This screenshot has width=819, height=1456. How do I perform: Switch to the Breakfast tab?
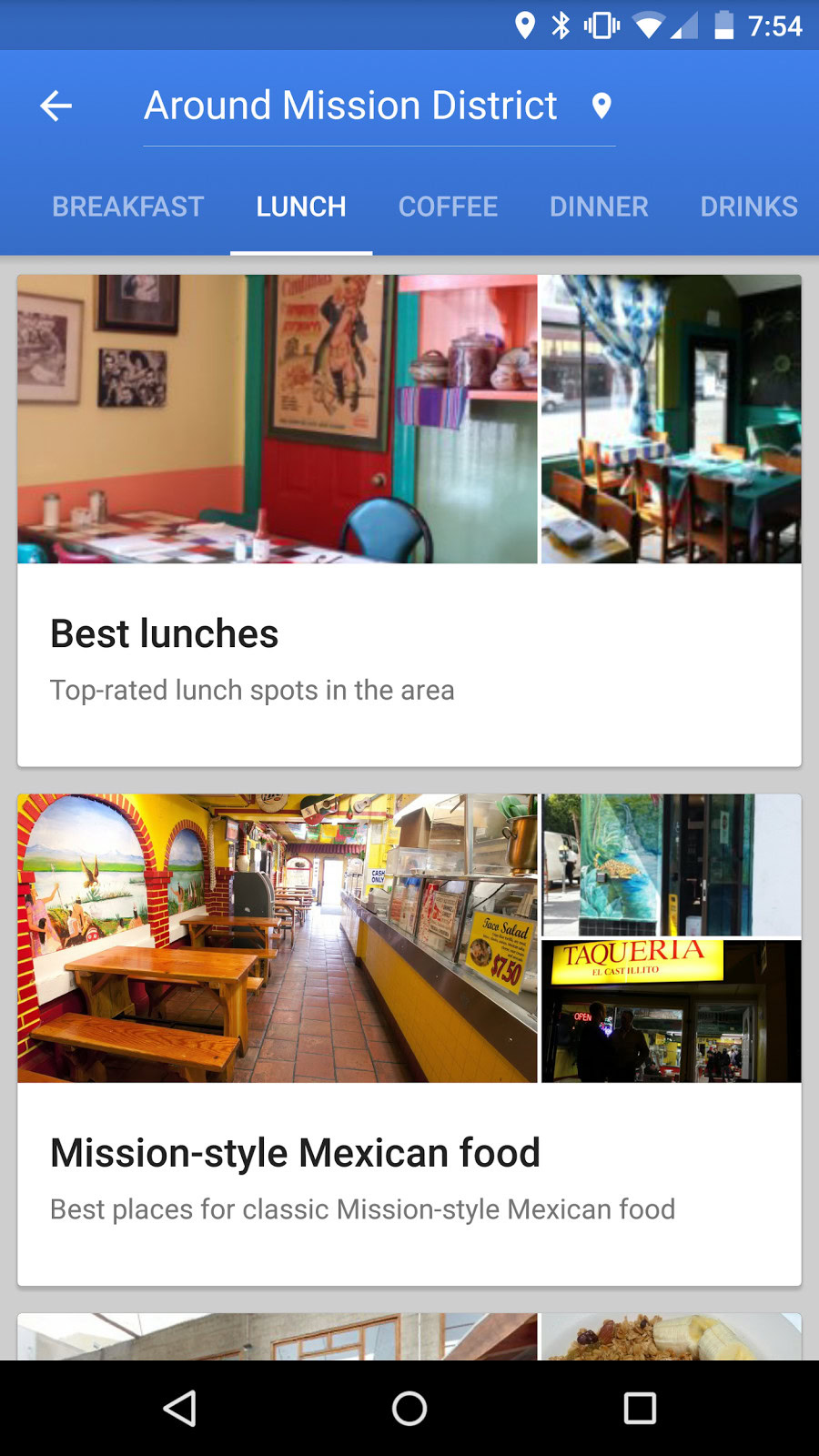pos(127,207)
